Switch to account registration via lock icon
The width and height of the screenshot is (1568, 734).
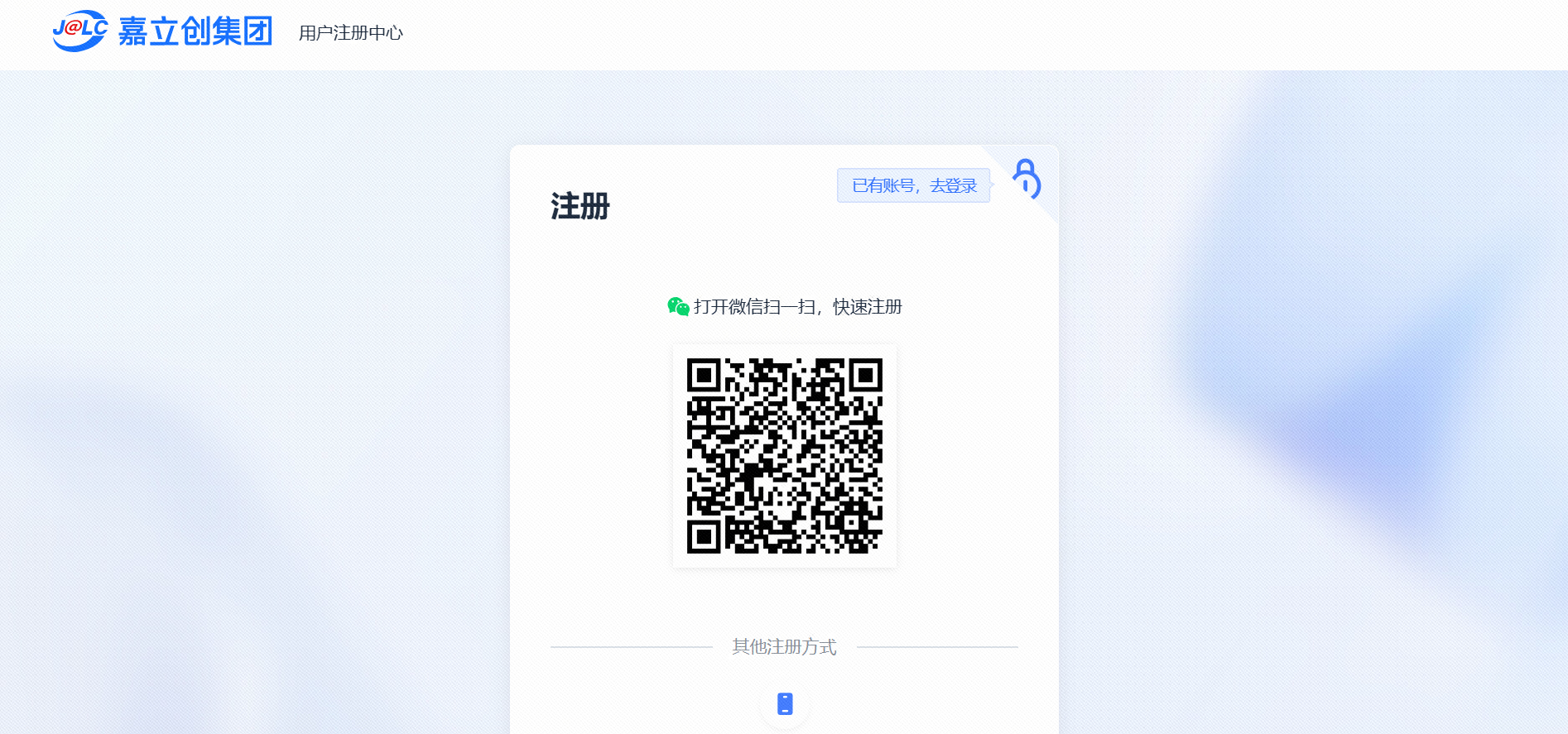click(1027, 180)
